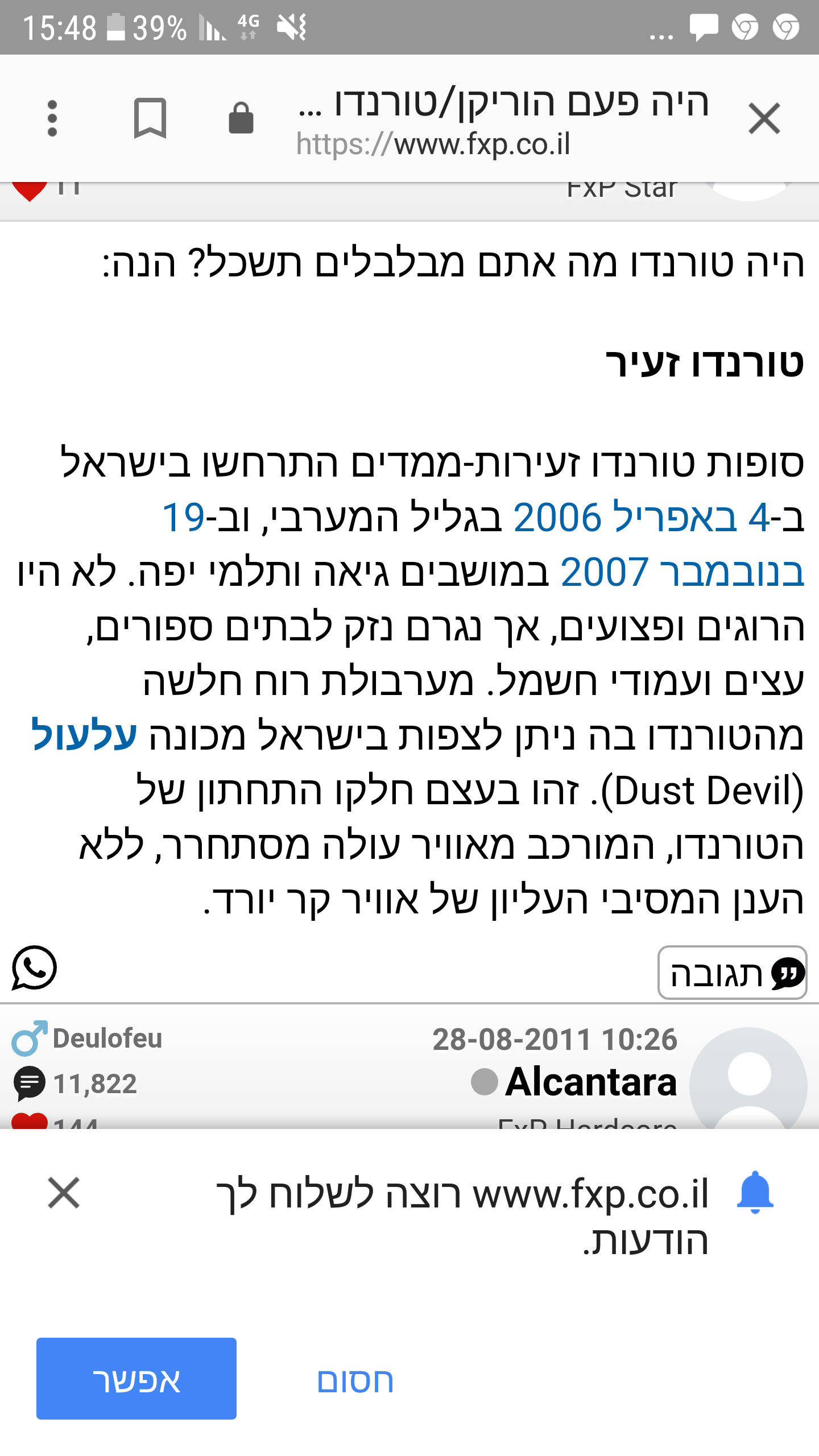Reply with the תגובה quote button

pyautogui.click(x=732, y=973)
